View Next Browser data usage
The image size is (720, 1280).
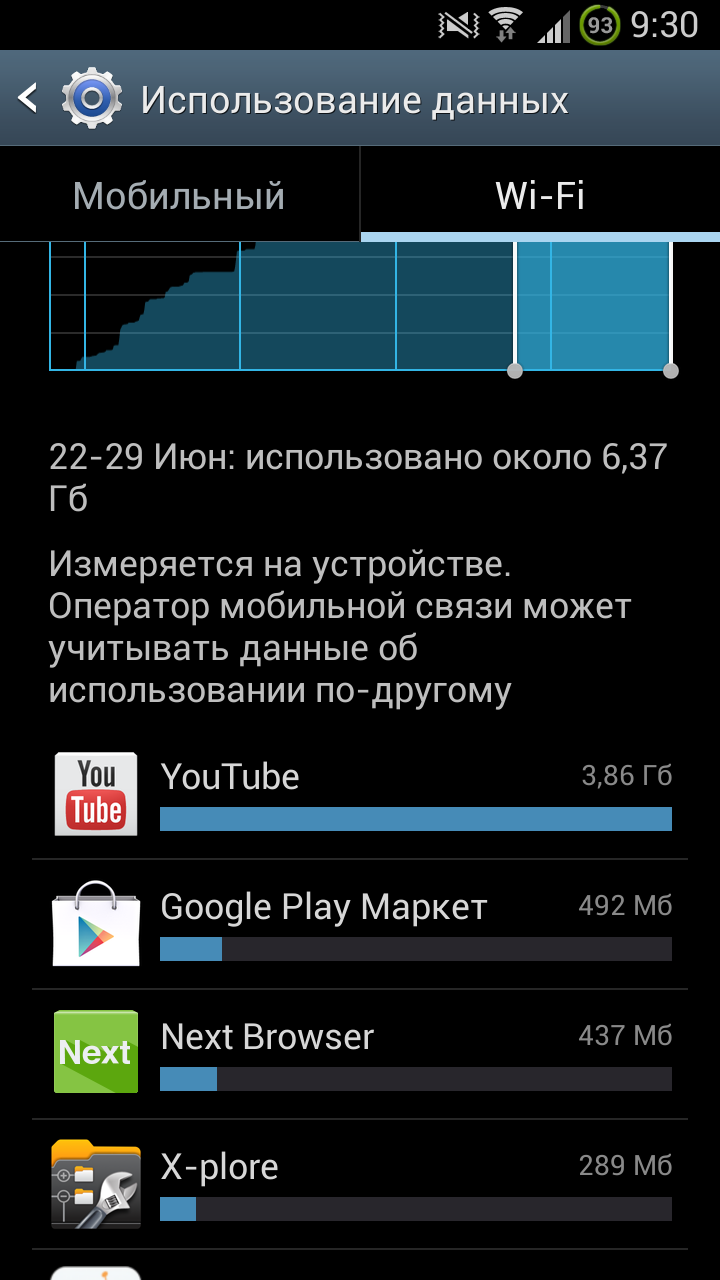pyautogui.click(x=360, y=1054)
